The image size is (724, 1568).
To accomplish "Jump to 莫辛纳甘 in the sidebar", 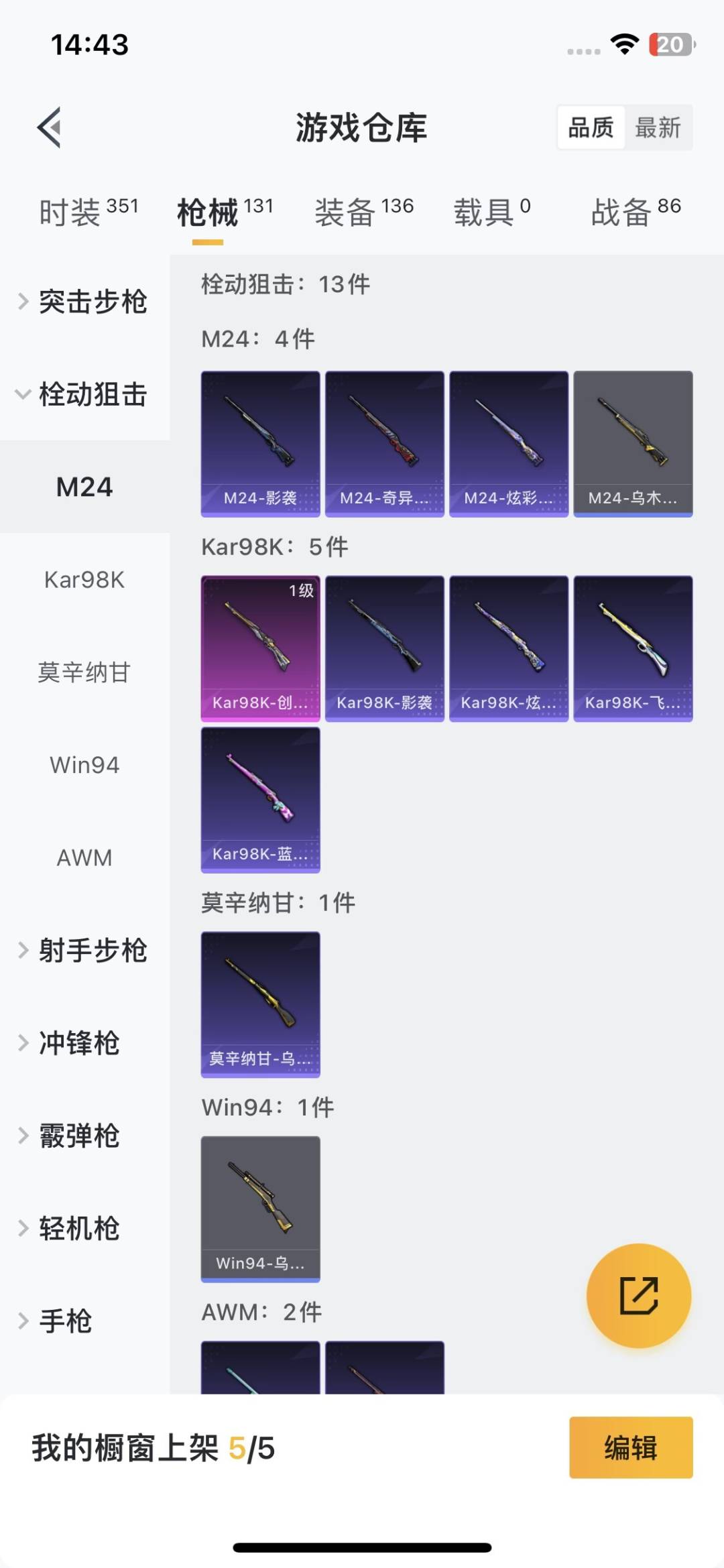I will pos(84,672).
